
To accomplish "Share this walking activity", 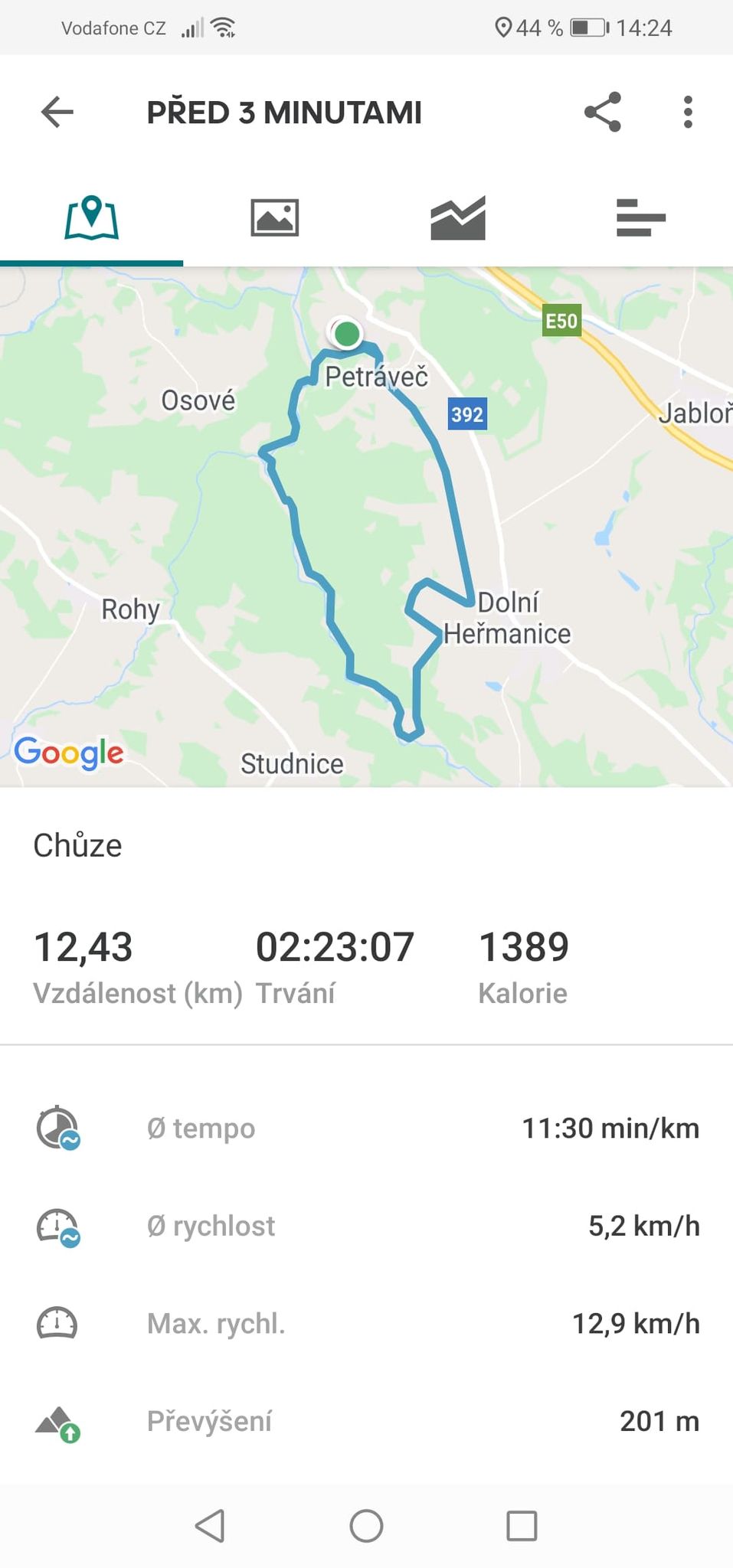I will (x=603, y=112).
